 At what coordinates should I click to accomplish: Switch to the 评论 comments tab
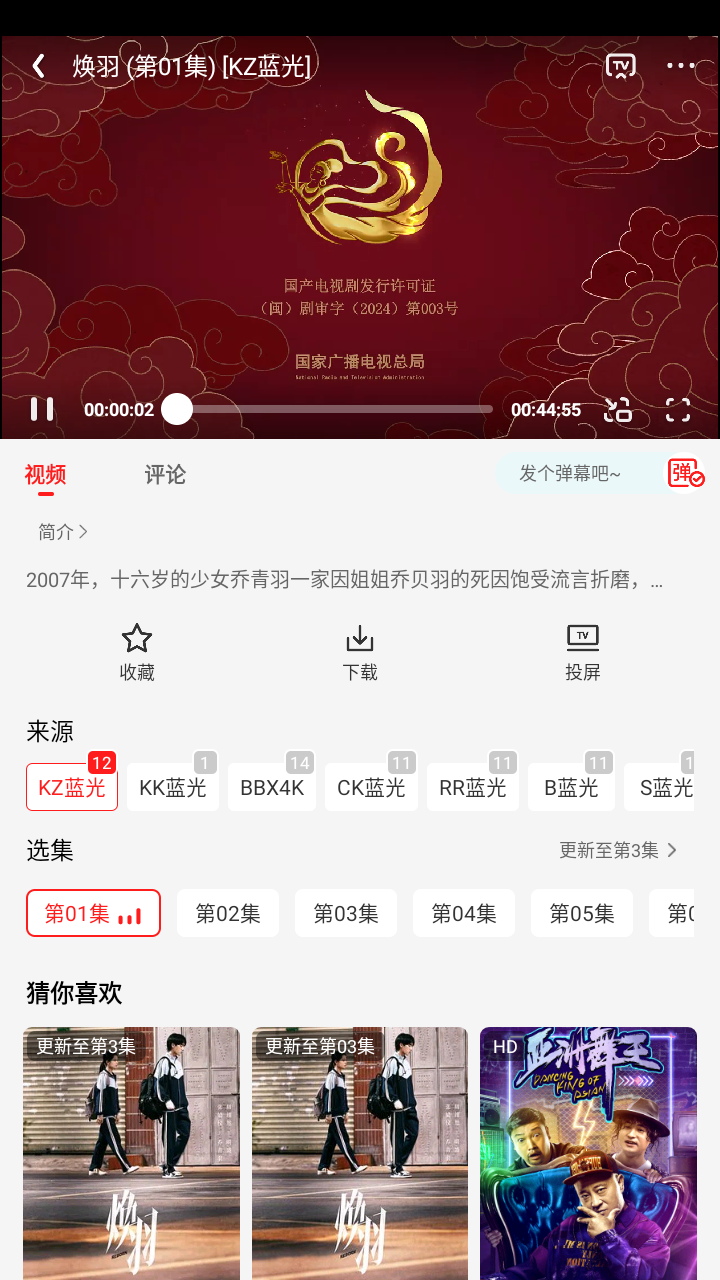[165, 474]
